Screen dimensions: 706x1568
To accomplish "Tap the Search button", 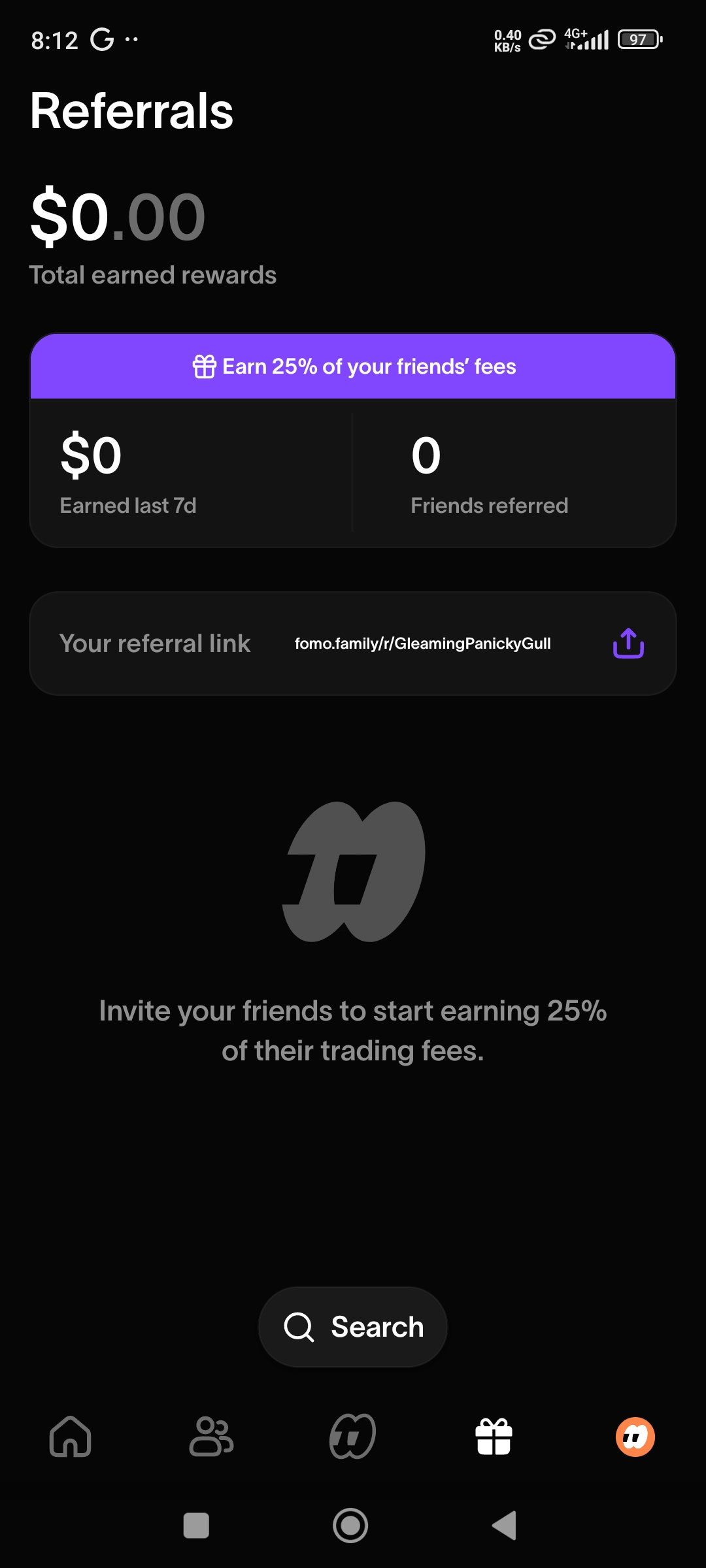I will point(352,1327).
